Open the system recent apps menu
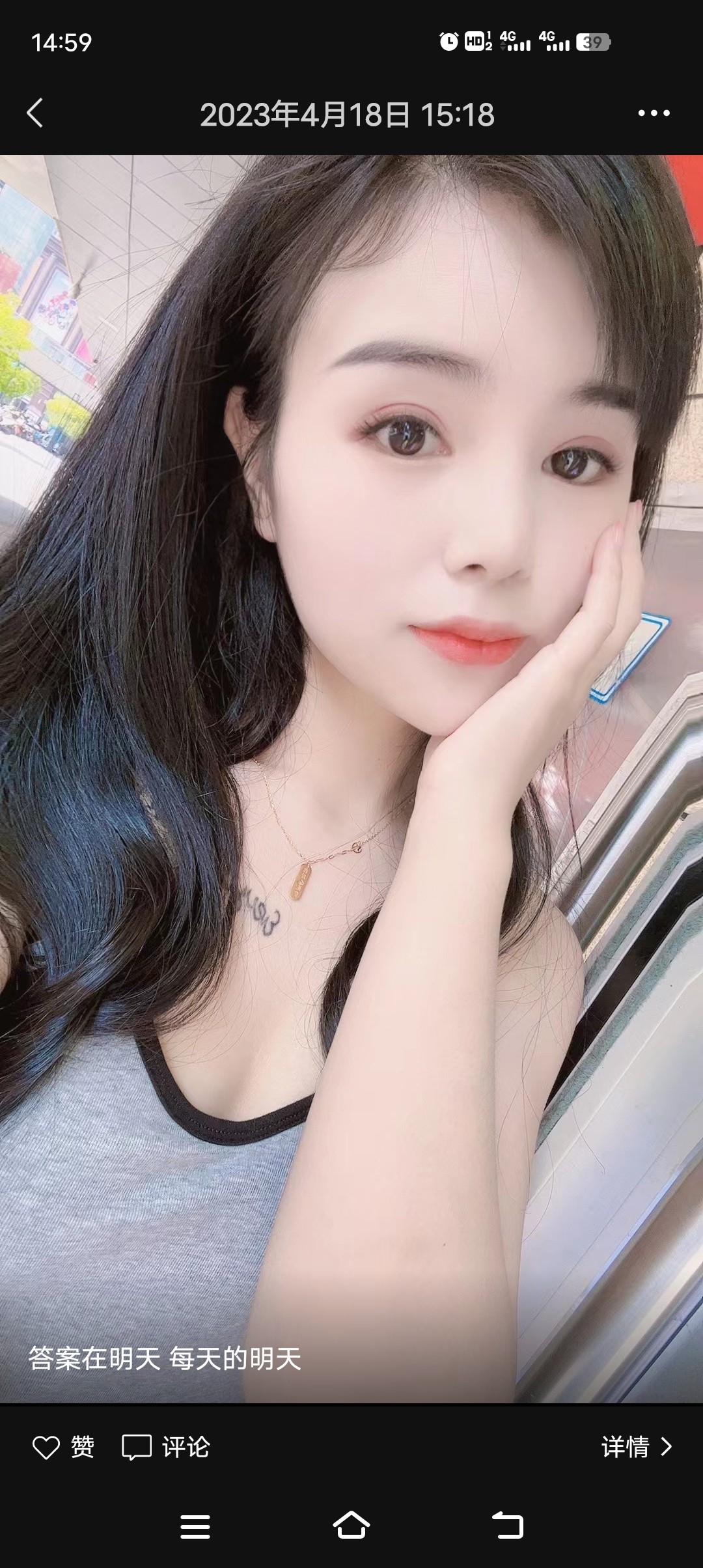This screenshot has height=1568, width=703. coord(195,1526)
